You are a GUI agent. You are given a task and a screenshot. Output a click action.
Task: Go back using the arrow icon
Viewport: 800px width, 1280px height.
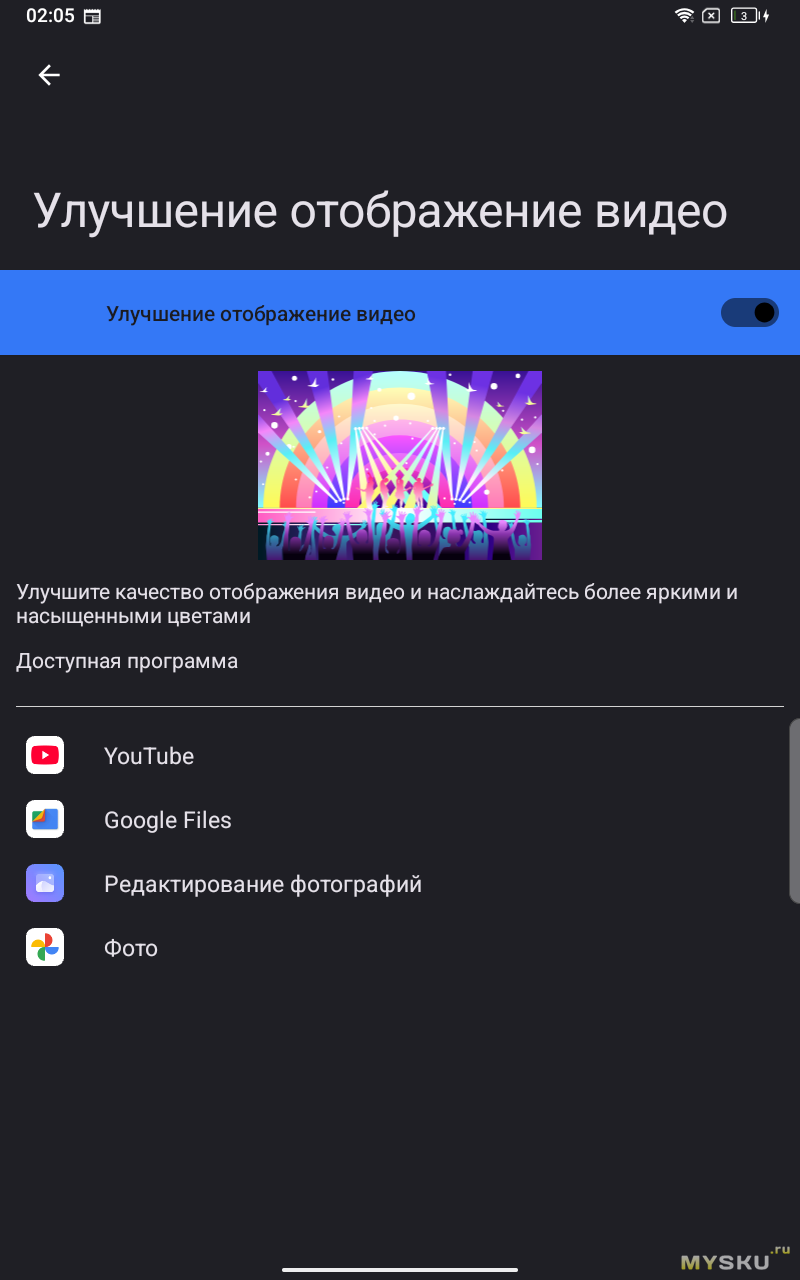click(49, 75)
